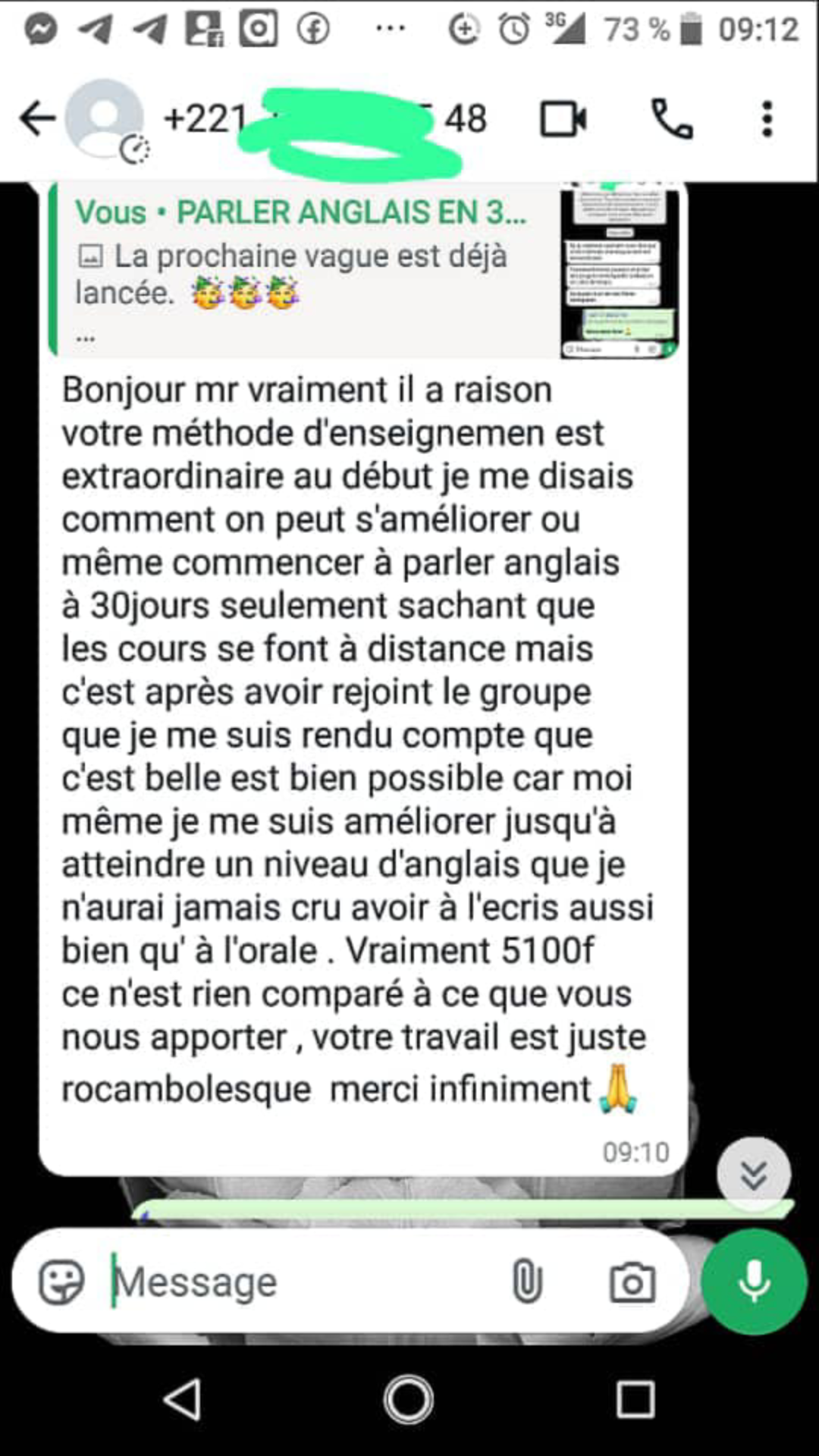The width and height of the screenshot is (819, 1456).
Task: Focus the Message text field
Action: 303,1282
